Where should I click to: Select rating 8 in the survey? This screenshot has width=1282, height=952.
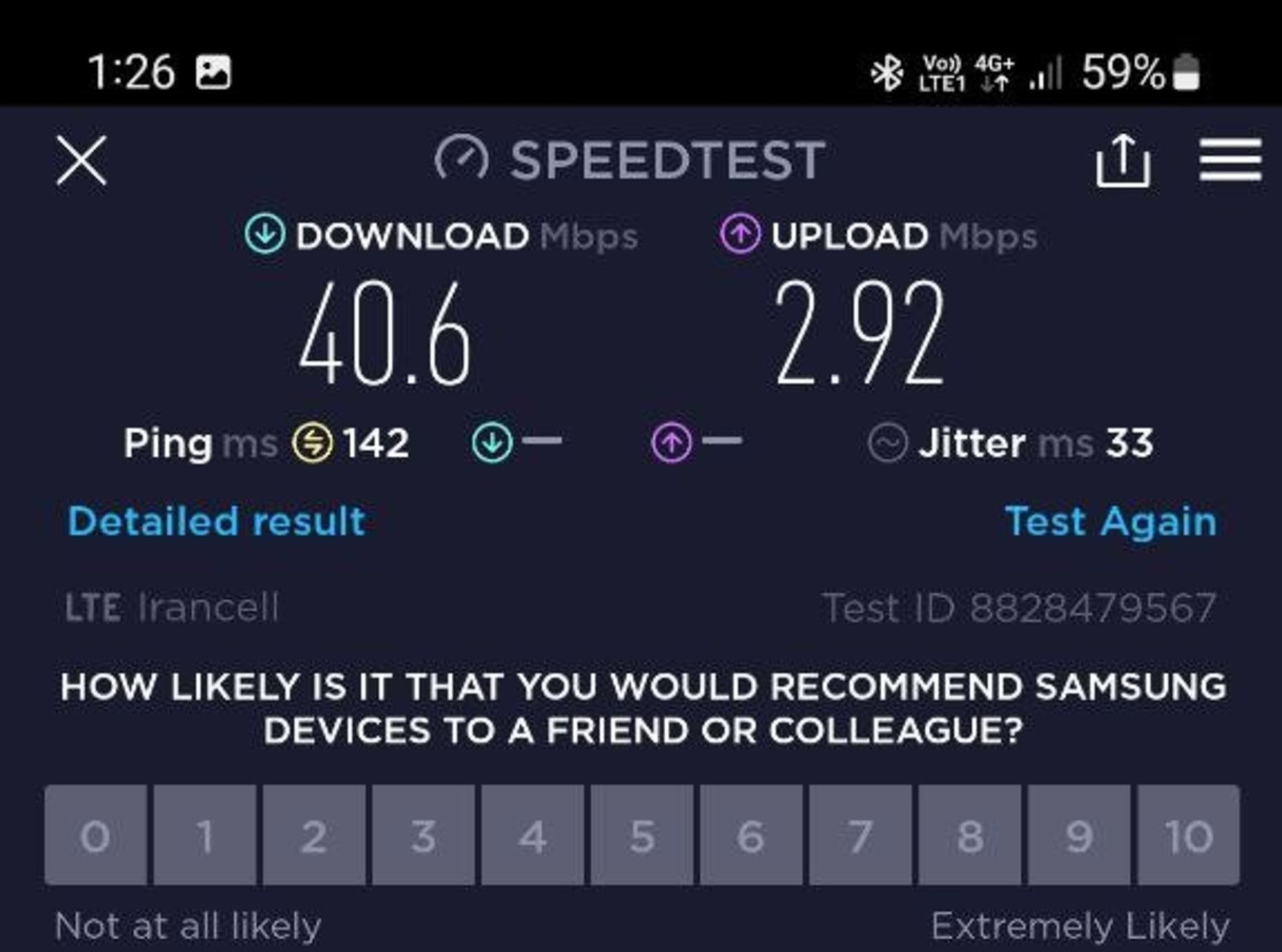tap(970, 835)
